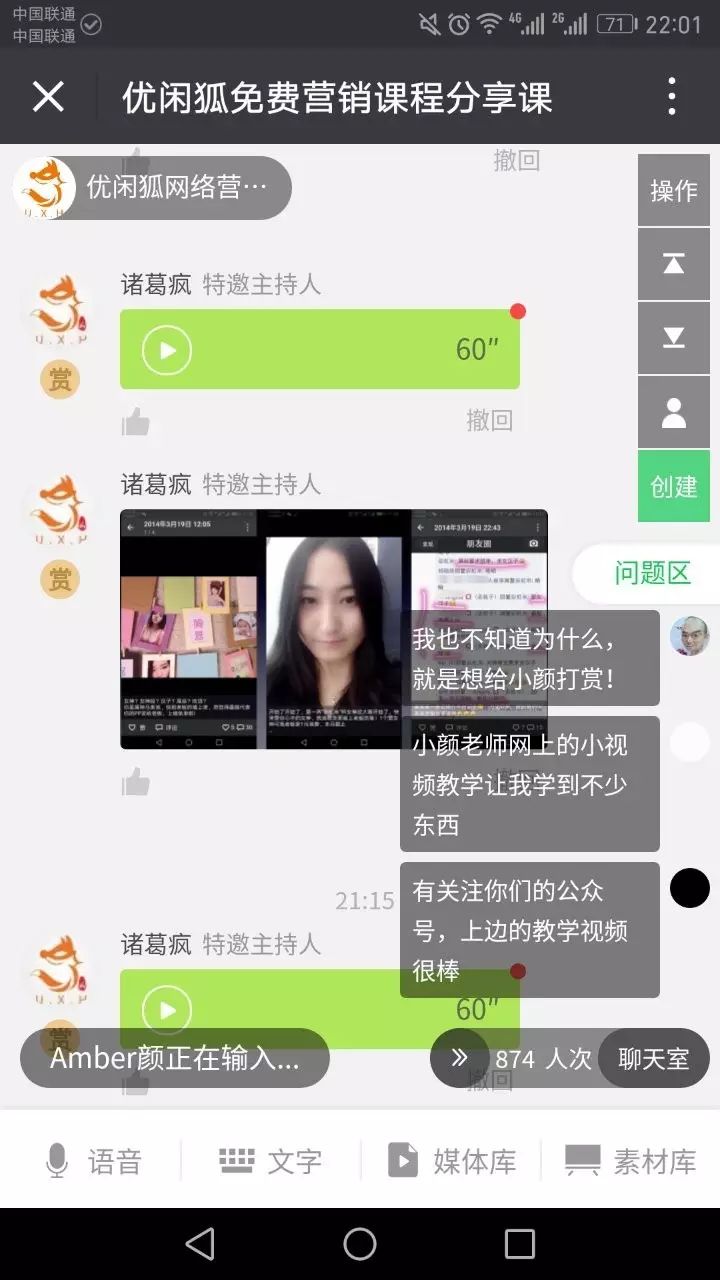Like the first 60-second voice message
The height and width of the screenshot is (1280, 720).
[136, 422]
